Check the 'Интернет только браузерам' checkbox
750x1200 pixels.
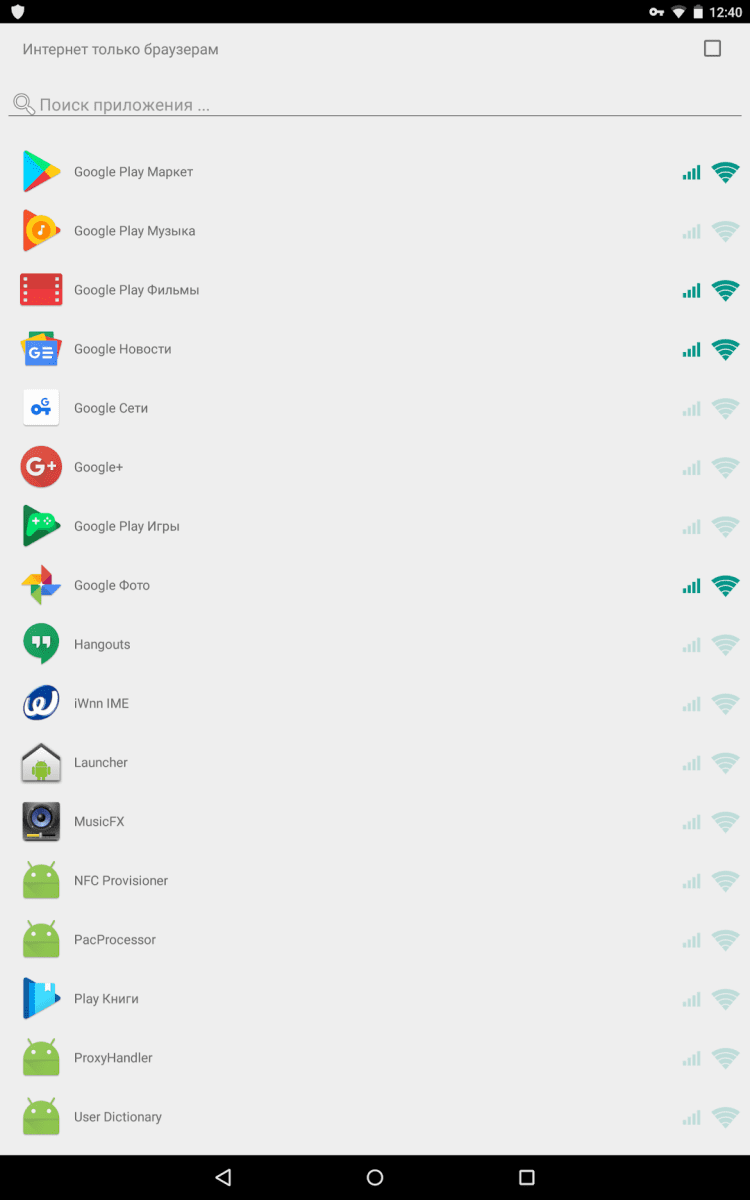tap(712, 49)
